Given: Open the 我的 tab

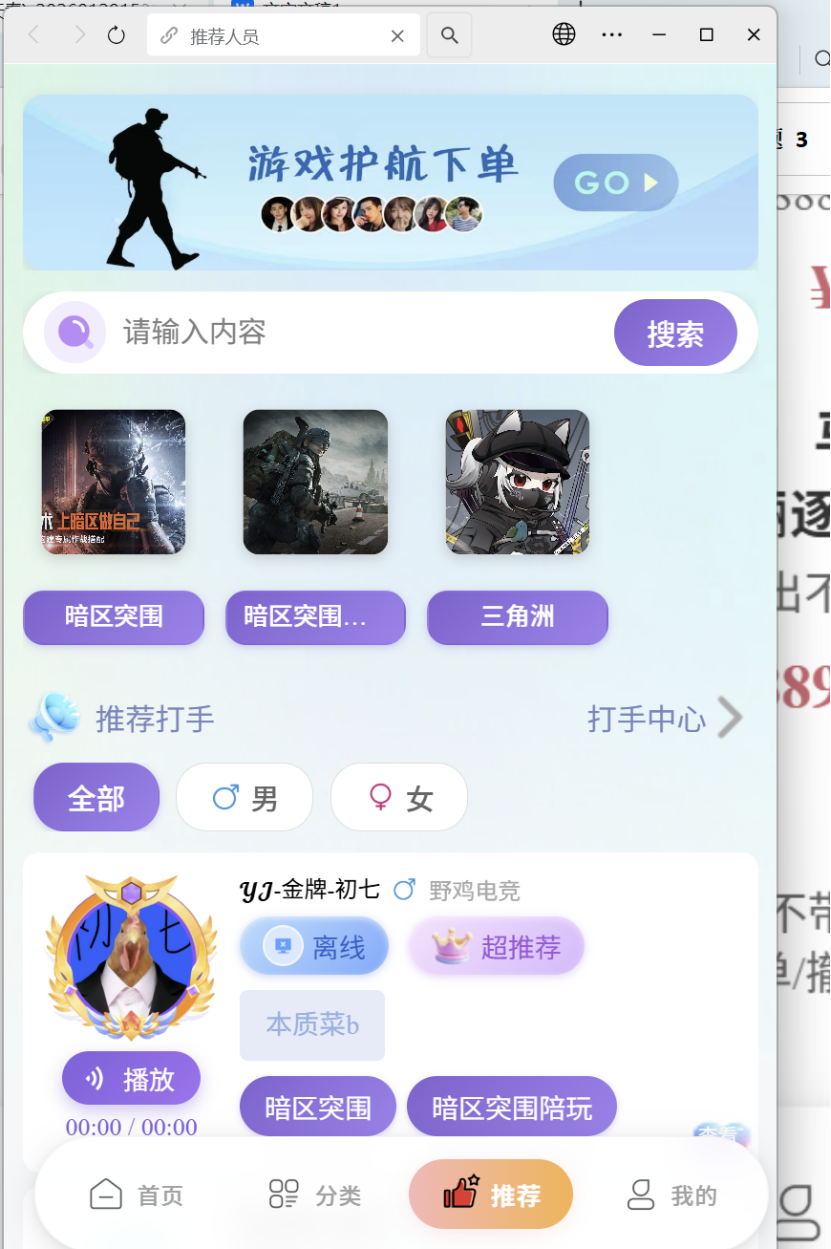Looking at the screenshot, I should 672,1193.
